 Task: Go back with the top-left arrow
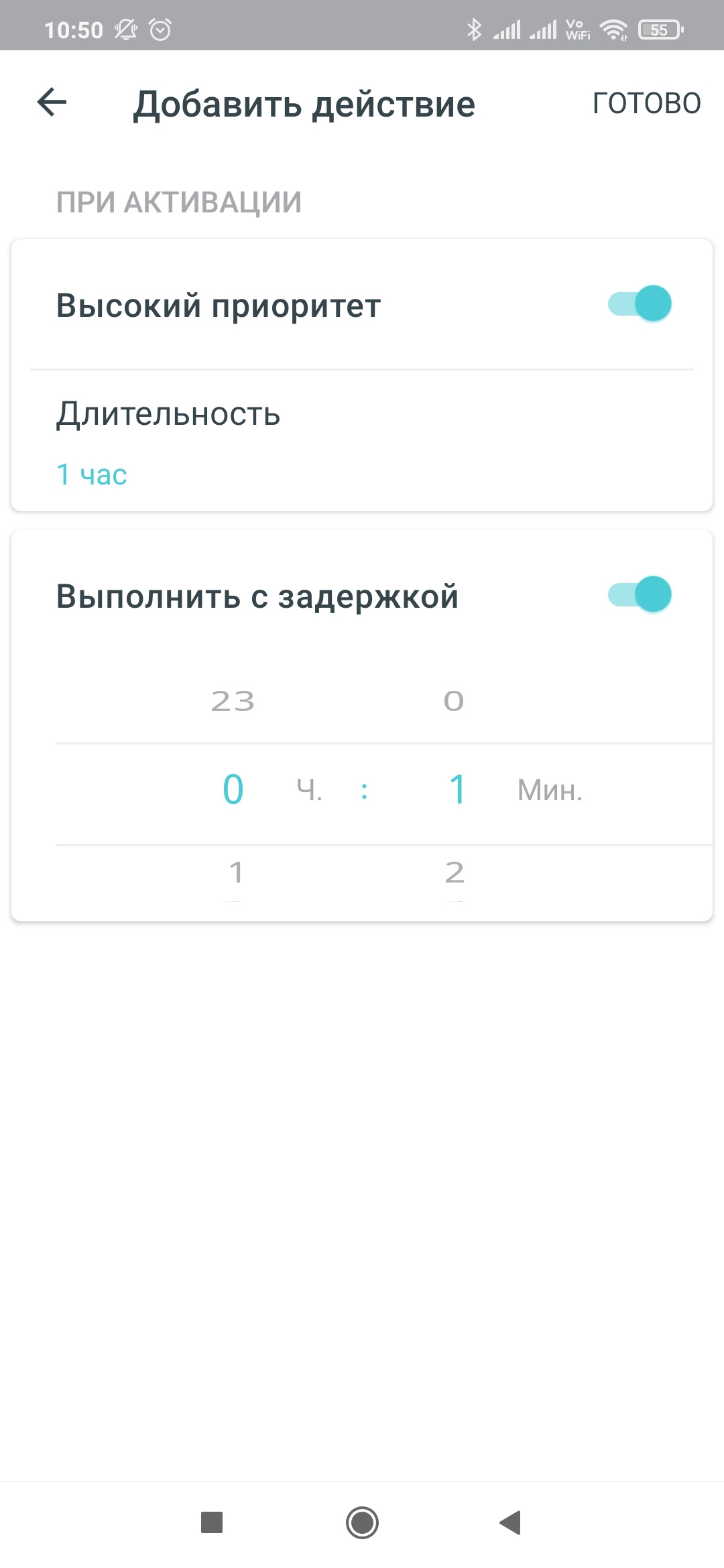[x=52, y=103]
